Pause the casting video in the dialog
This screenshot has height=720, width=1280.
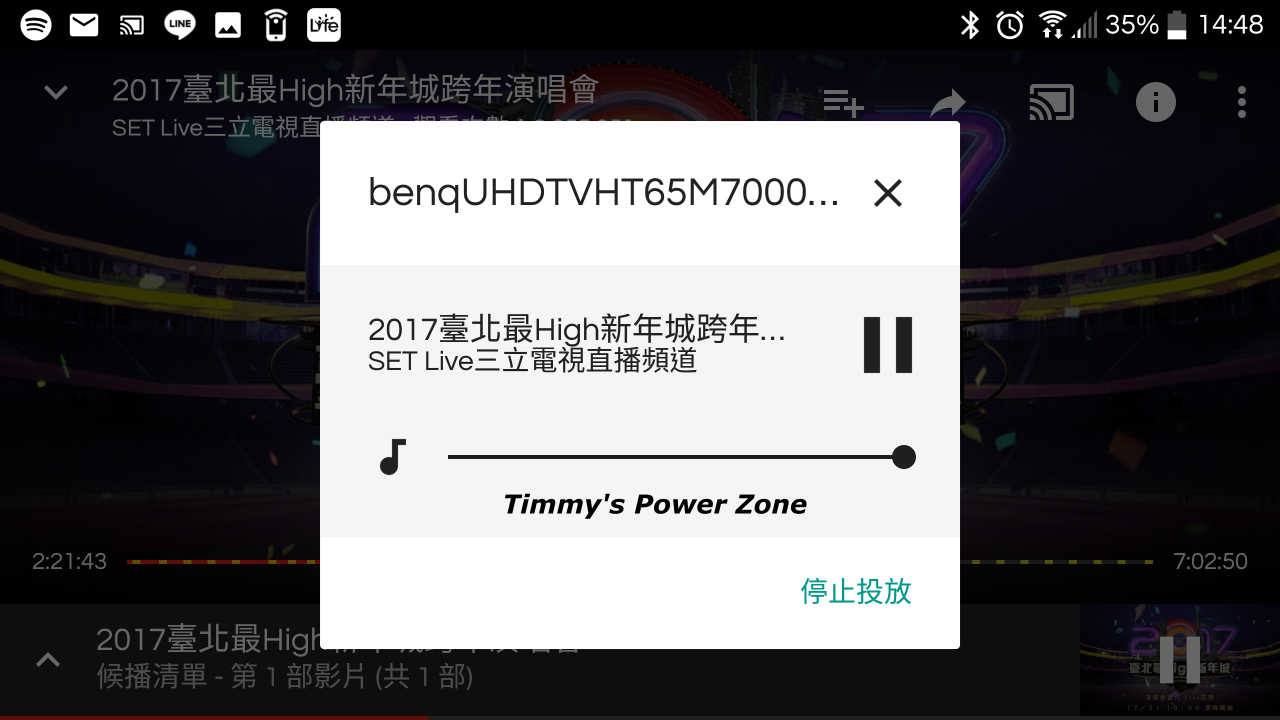888,345
